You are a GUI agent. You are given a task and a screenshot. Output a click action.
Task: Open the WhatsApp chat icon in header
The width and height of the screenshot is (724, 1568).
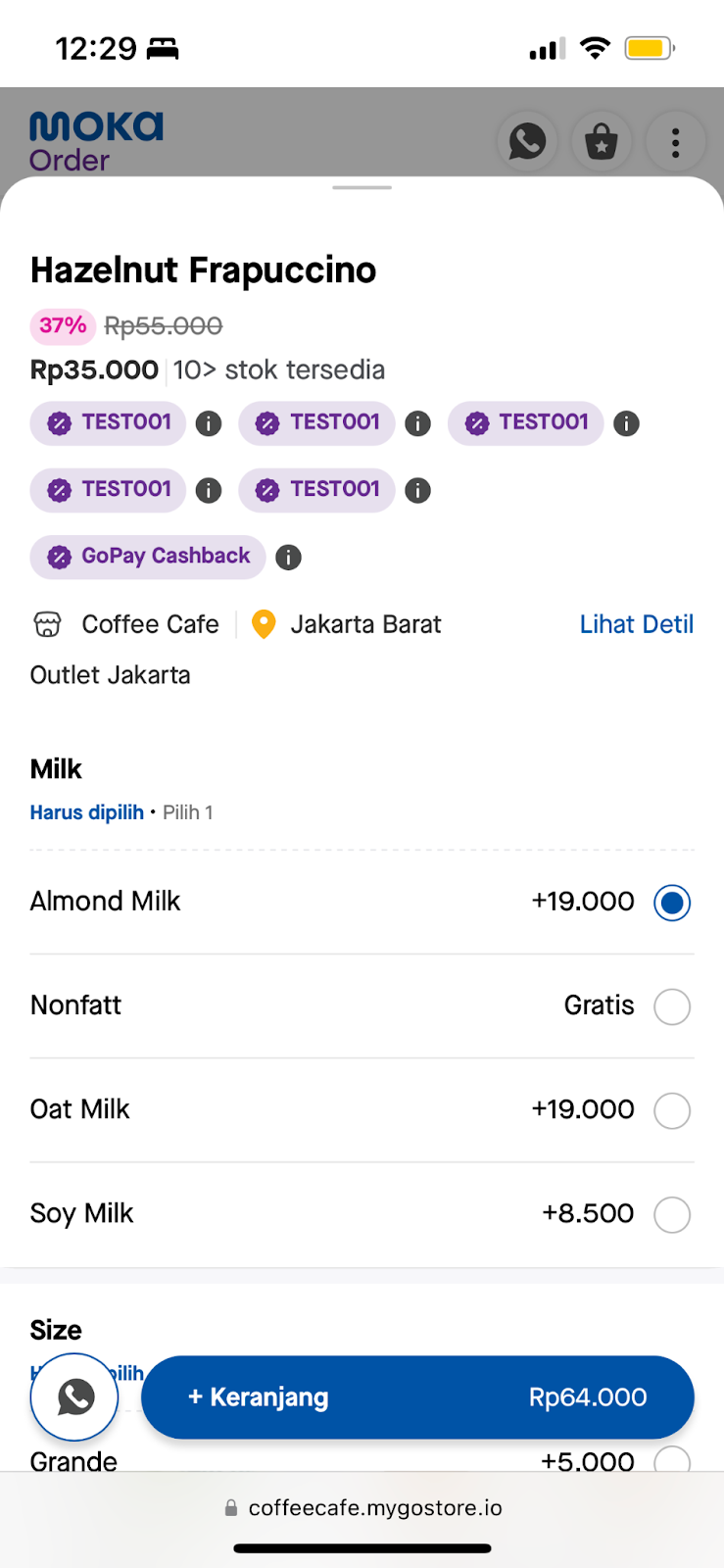(x=527, y=141)
